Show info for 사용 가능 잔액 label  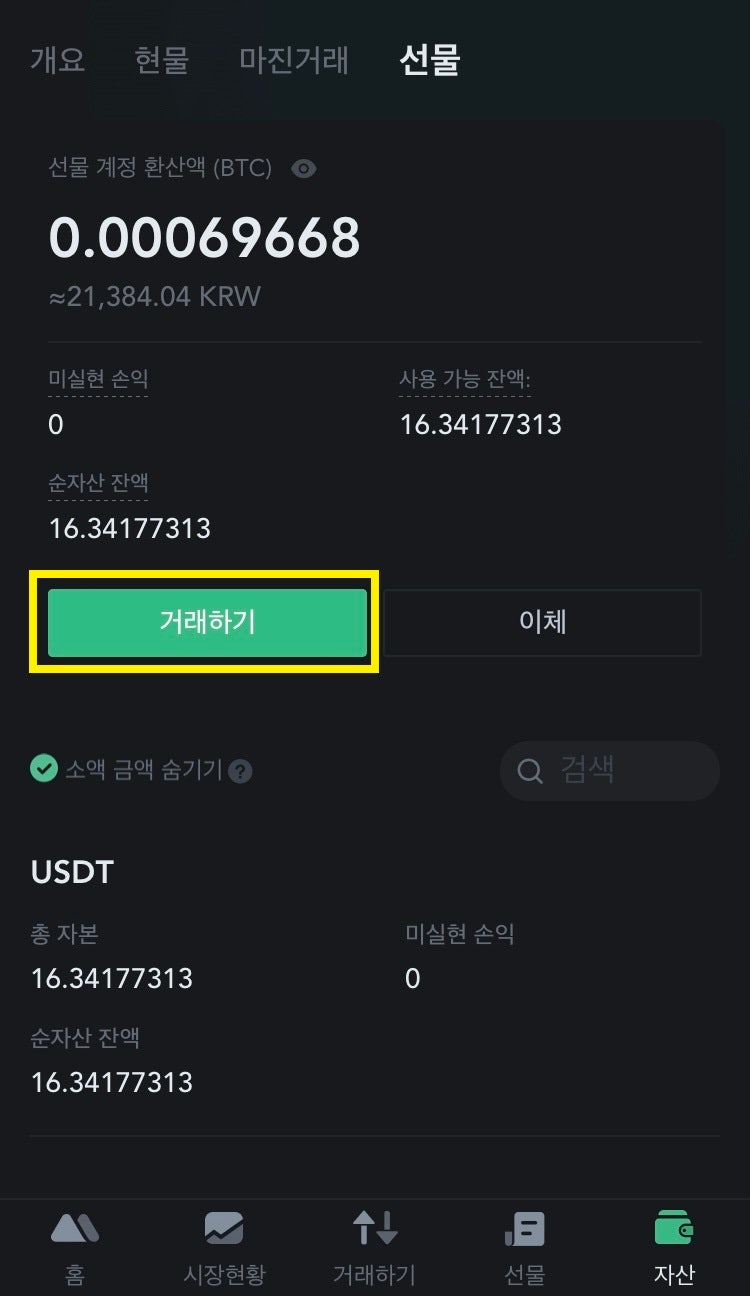tap(465, 380)
